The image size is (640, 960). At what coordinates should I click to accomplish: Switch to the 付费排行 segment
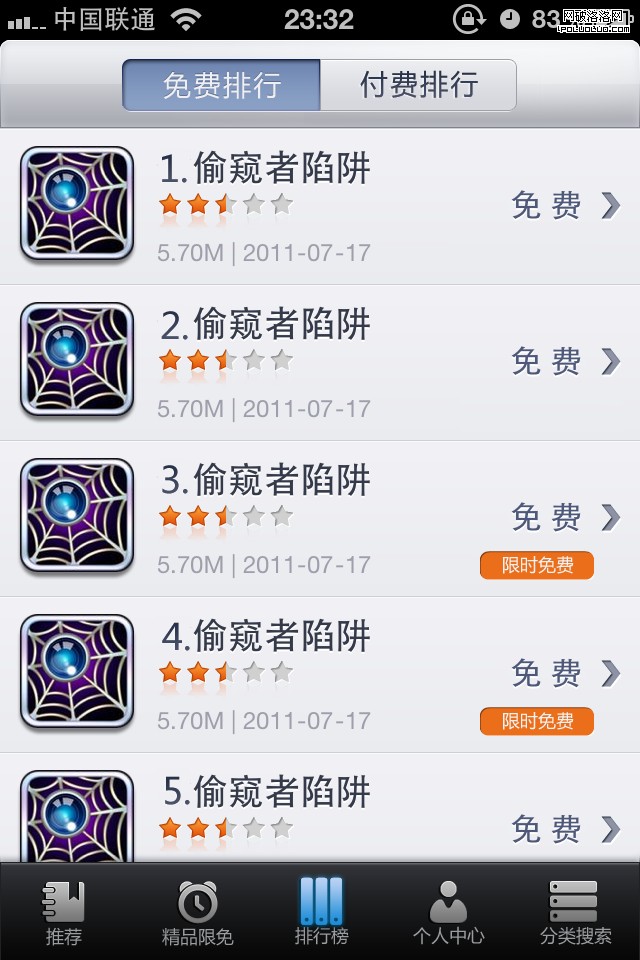[418, 86]
